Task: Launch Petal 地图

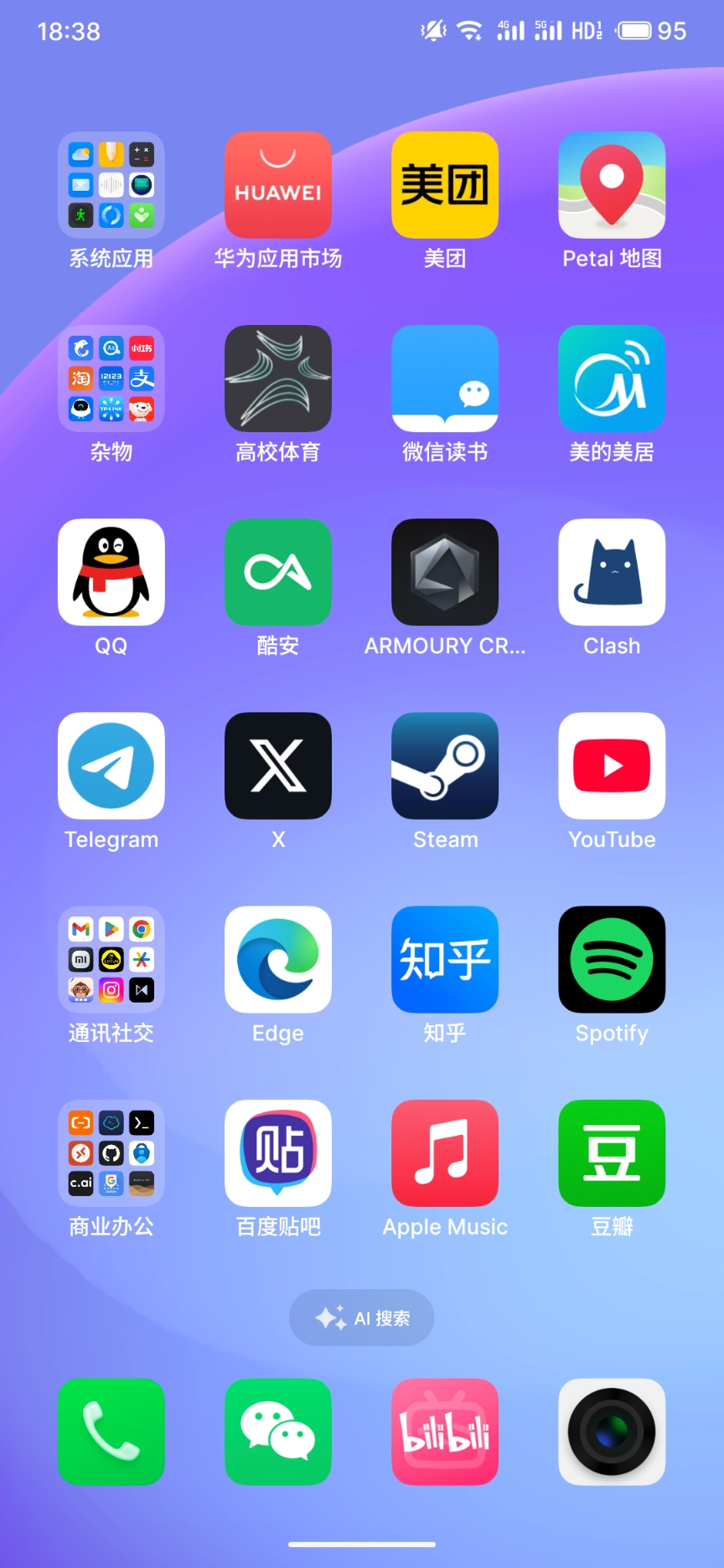Action: [x=612, y=185]
